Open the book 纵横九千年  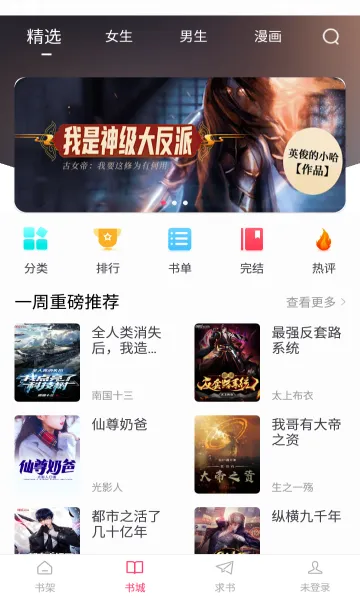coord(270,530)
